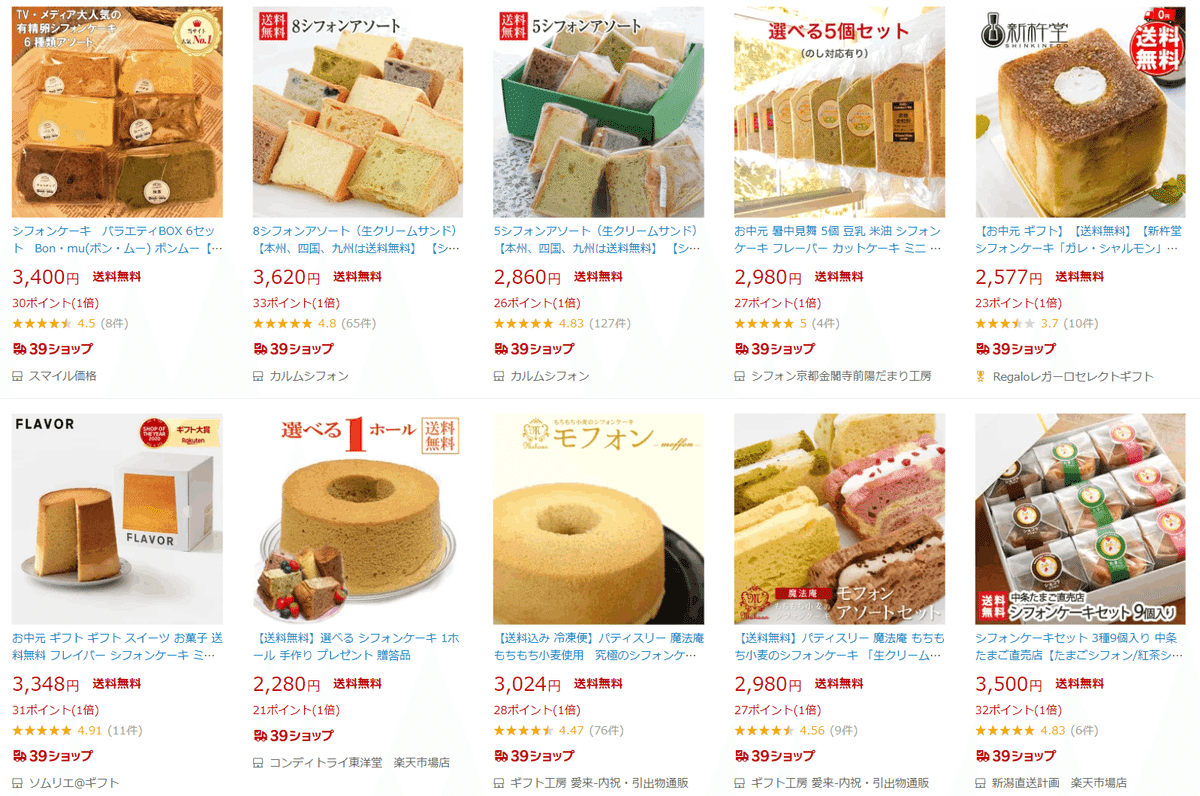Open 新杵堂 ガレ・シャルモン product title link
Screen dimensions: 1200x796
(x=1079, y=239)
